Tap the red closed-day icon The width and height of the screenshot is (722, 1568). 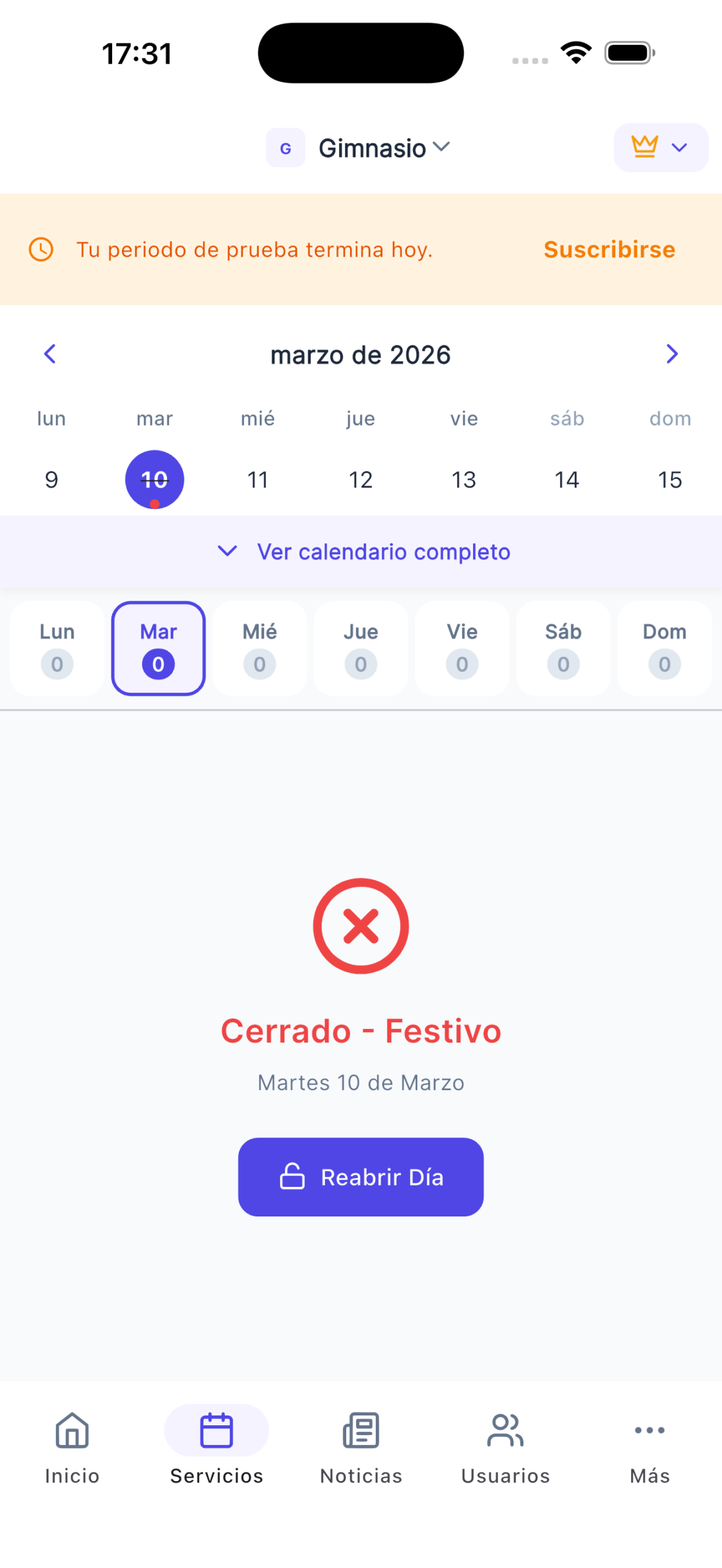(361, 925)
